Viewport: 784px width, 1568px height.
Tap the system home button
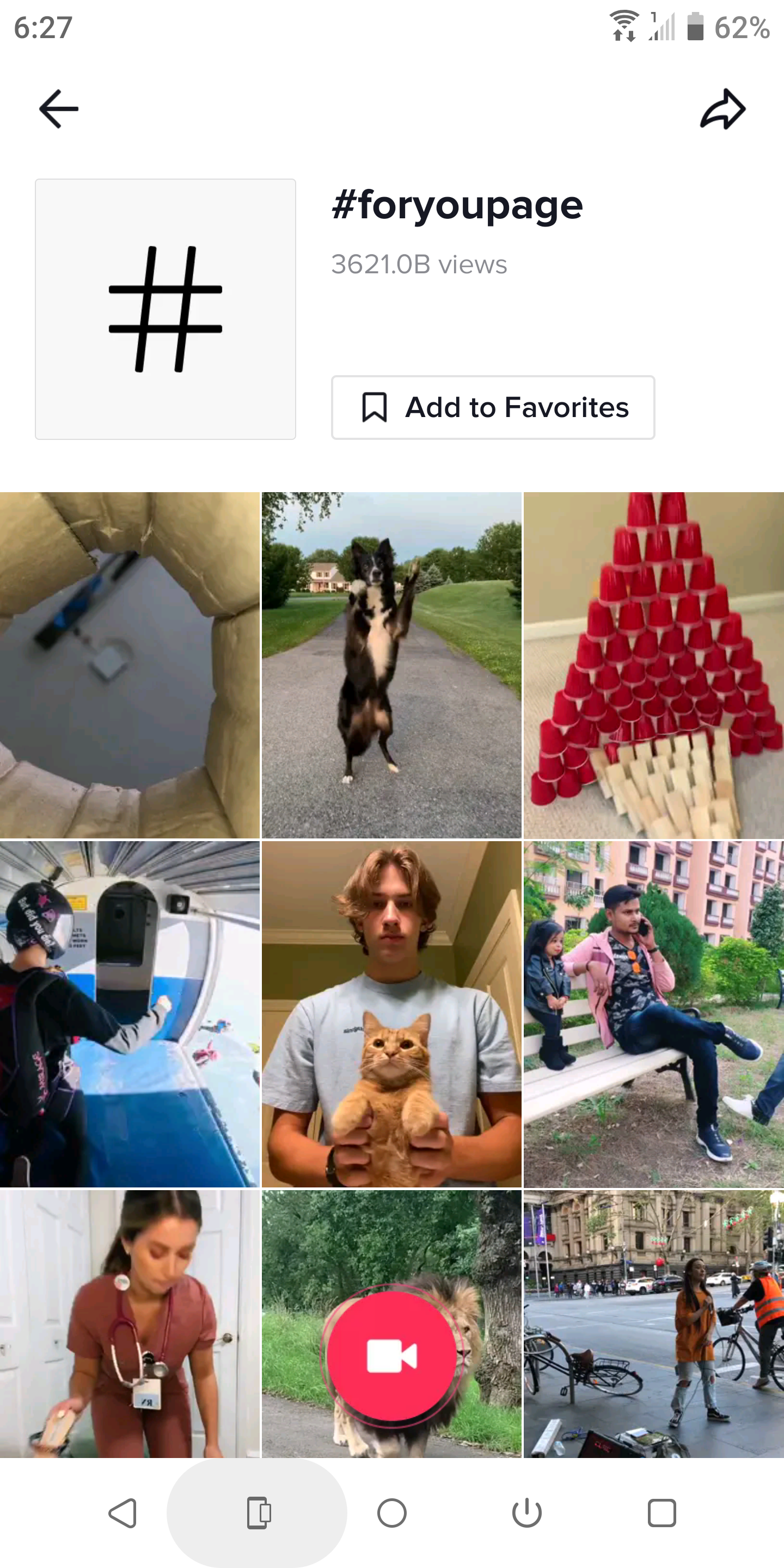(391, 1513)
